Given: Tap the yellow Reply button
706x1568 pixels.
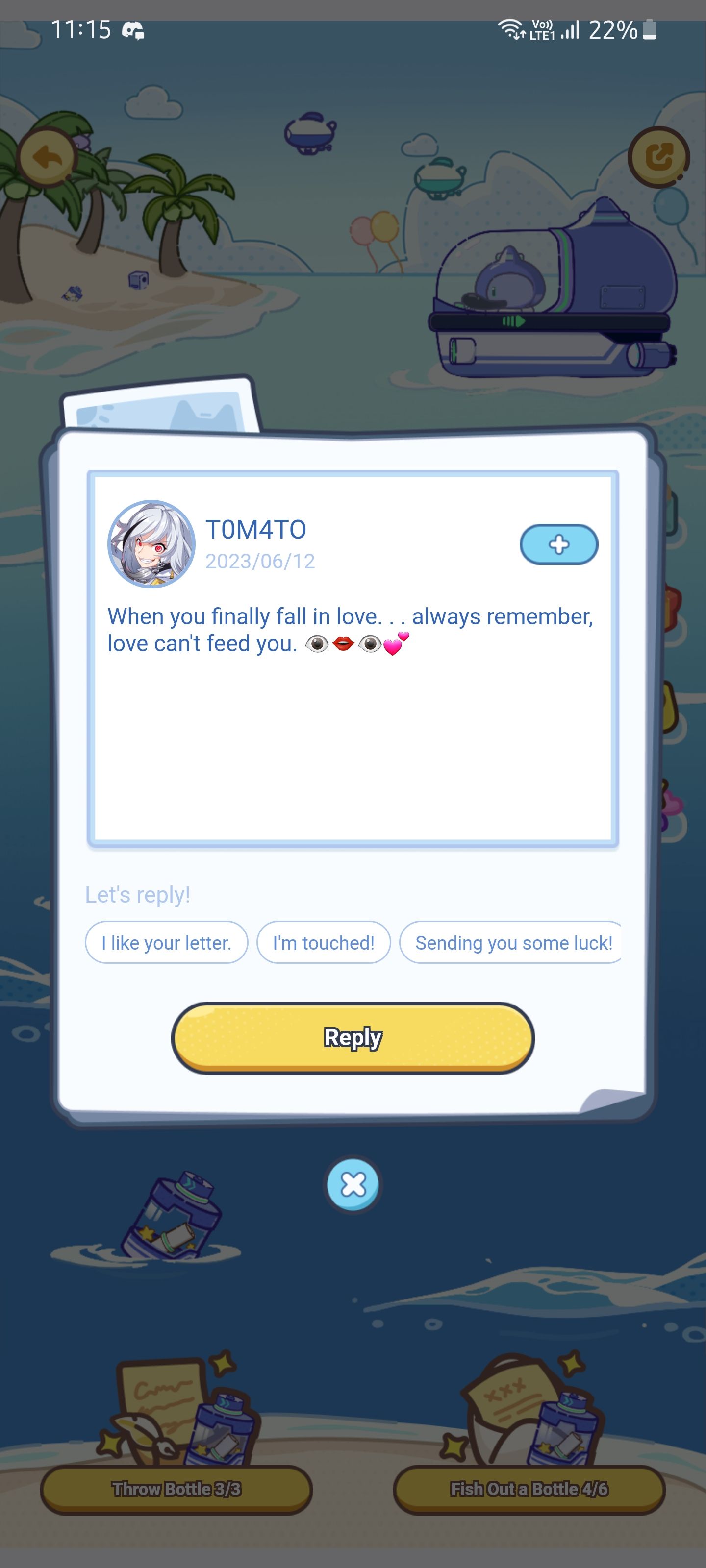Looking at the screenshot, I should click(353, 1037).
